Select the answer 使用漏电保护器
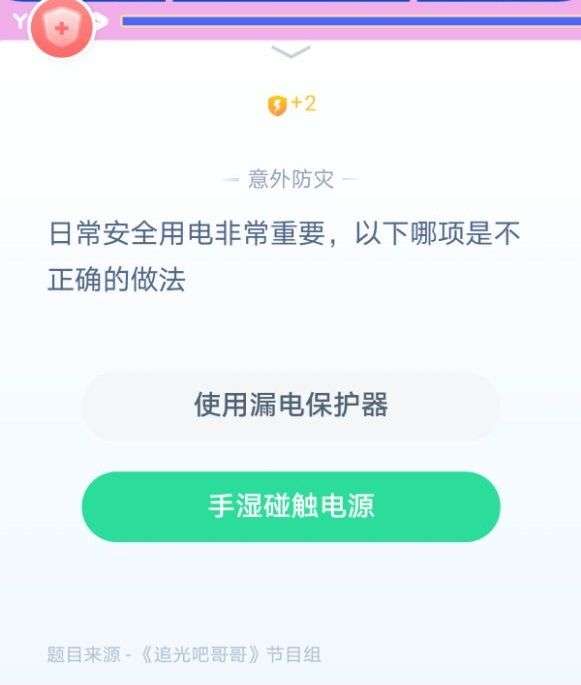 tap(291, 405)
